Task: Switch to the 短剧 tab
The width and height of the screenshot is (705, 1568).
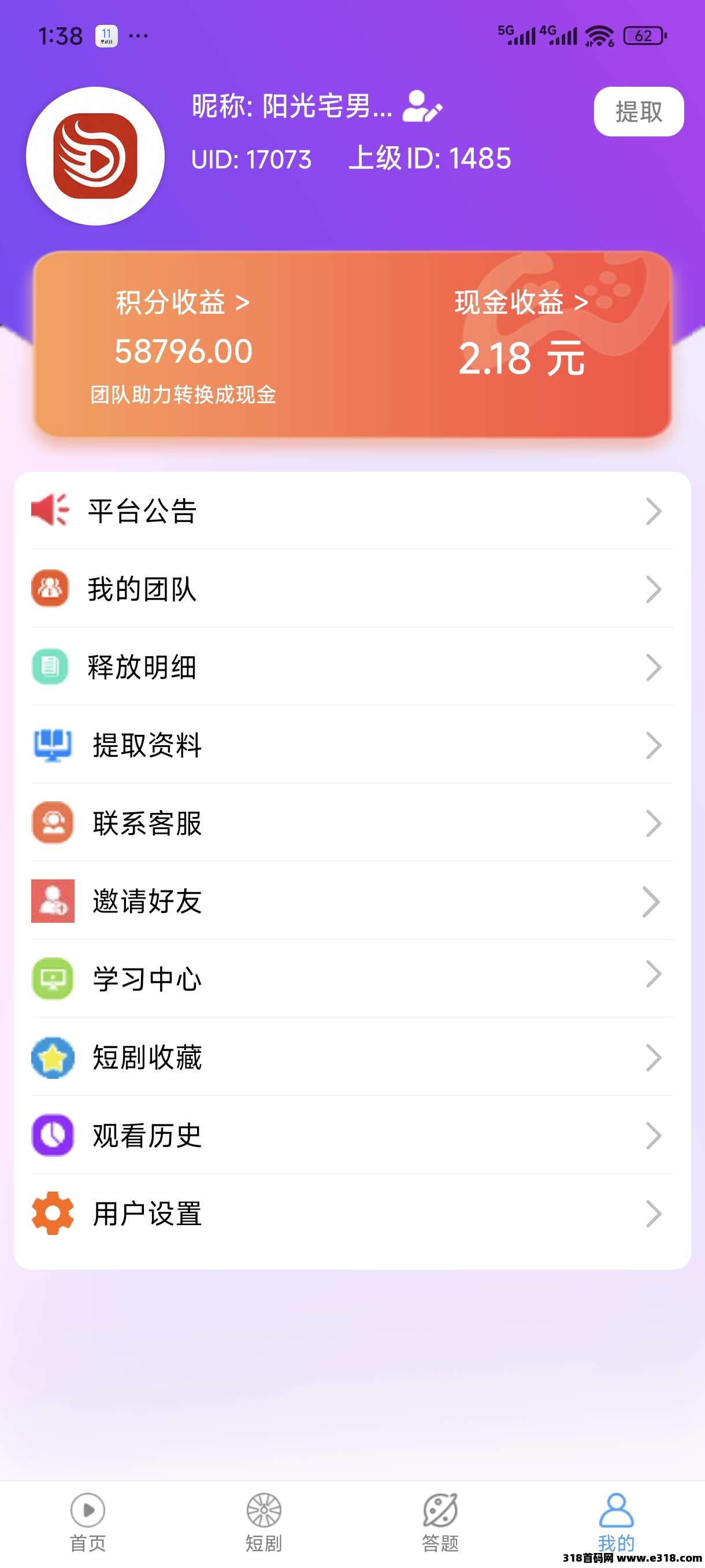Action: click(264, 1522)
